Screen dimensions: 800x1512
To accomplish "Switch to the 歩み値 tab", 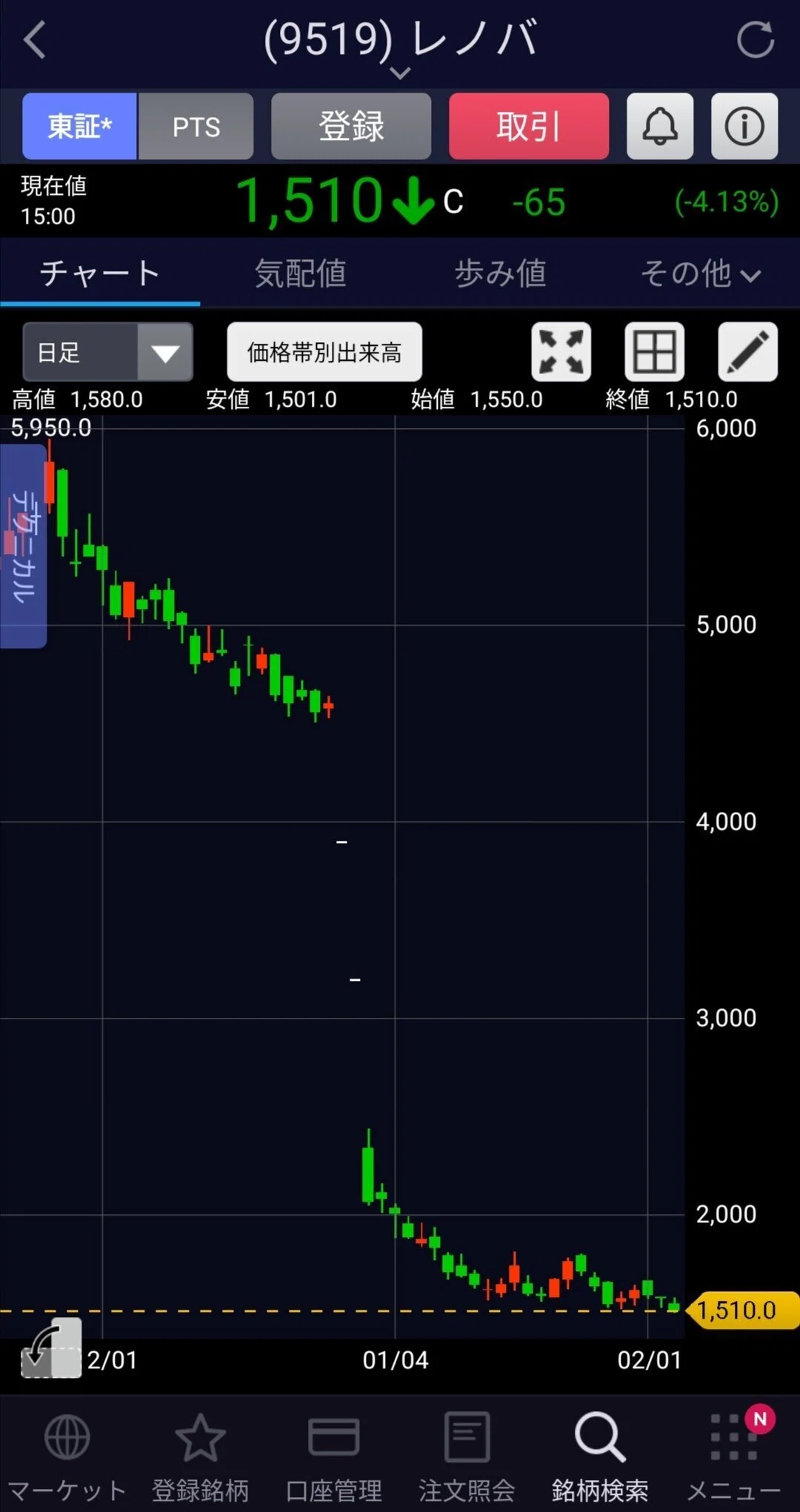I will click(x=500, y=273).
